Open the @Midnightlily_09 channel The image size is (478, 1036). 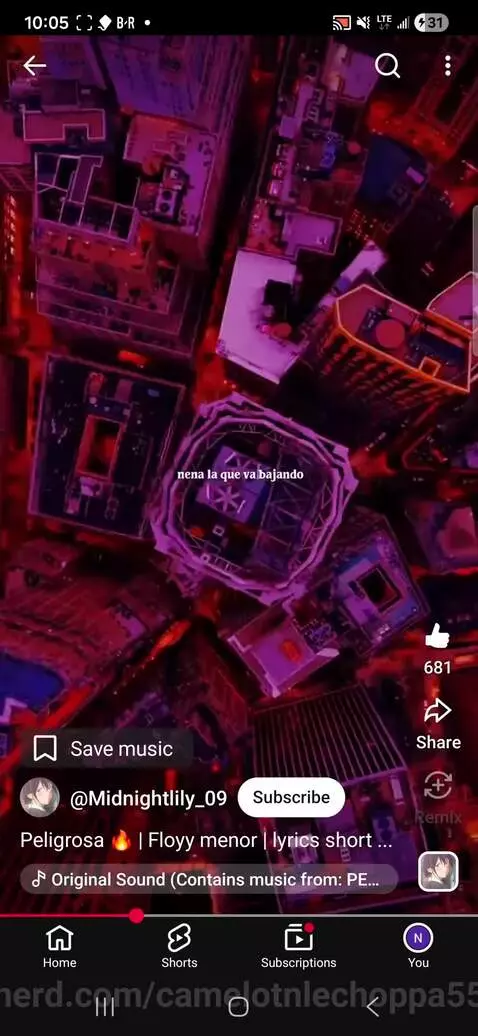(x=148, y=798)
